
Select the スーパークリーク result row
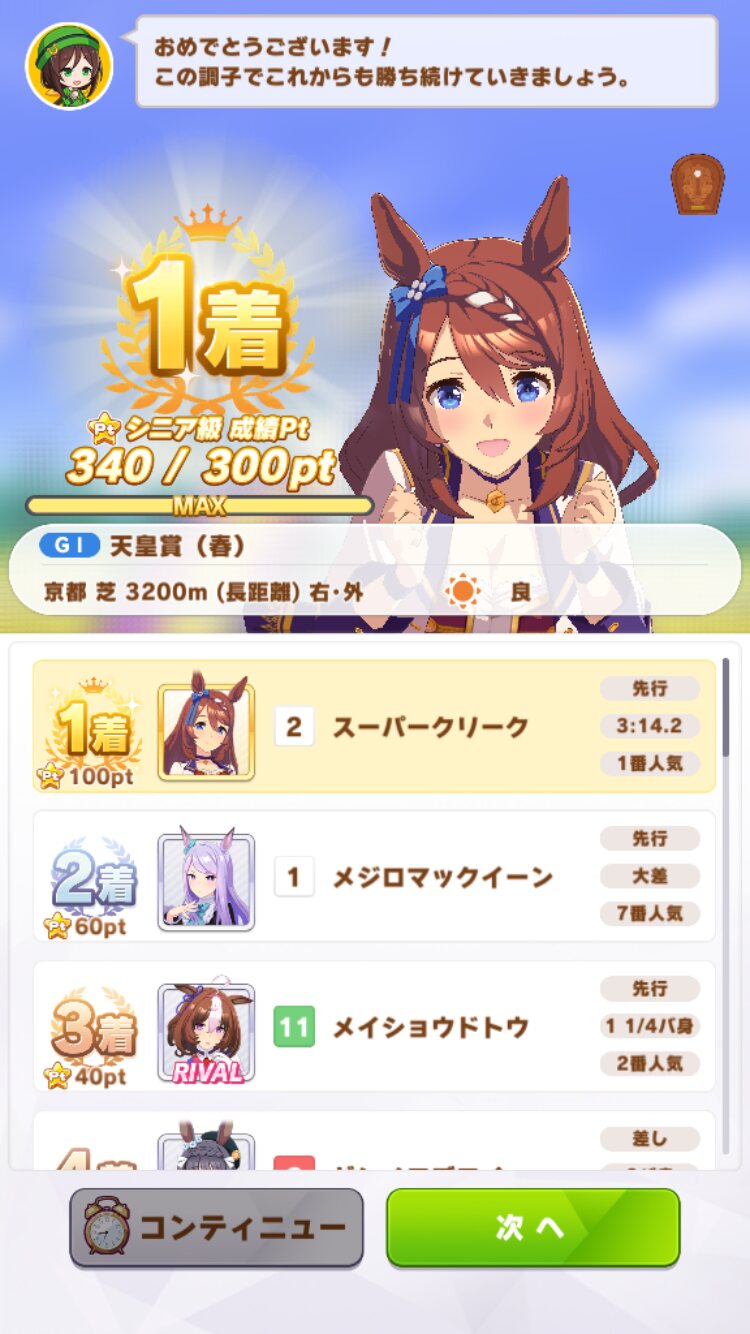click(x=375, y=727)
